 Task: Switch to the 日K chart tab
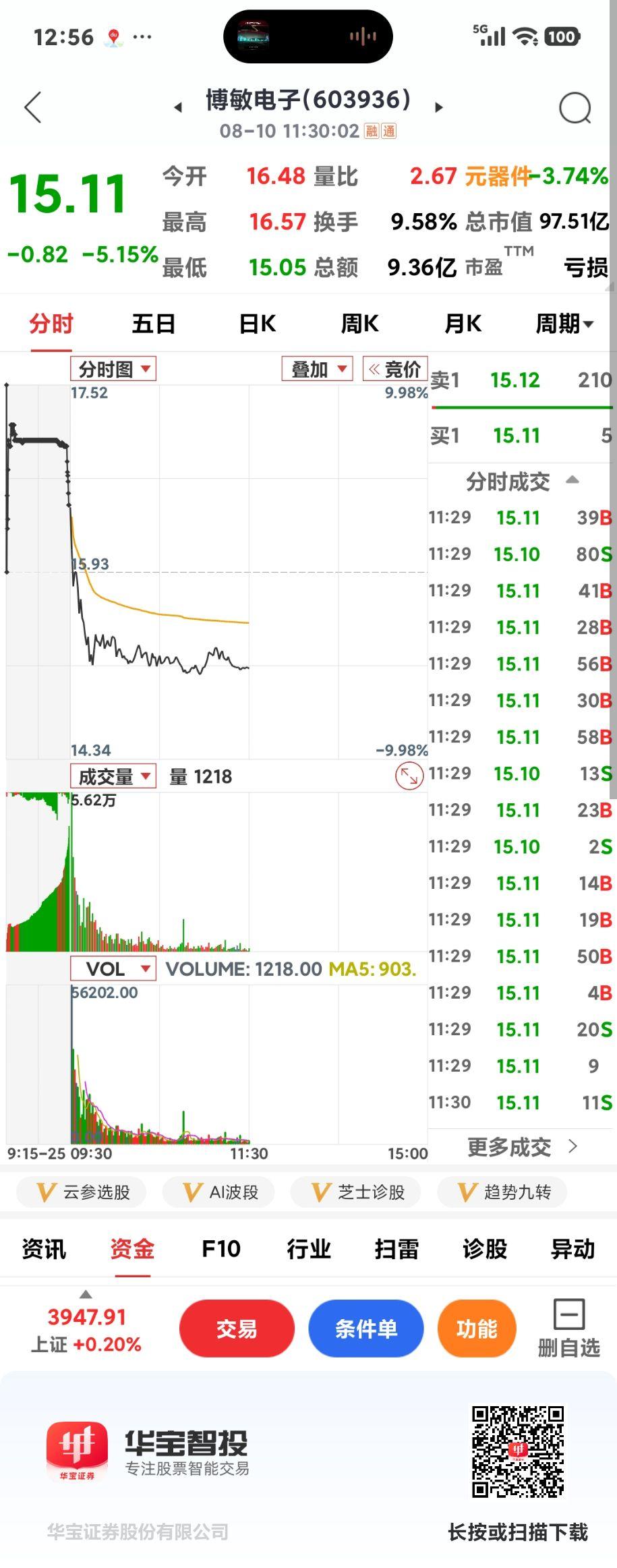tap(258, 324)
